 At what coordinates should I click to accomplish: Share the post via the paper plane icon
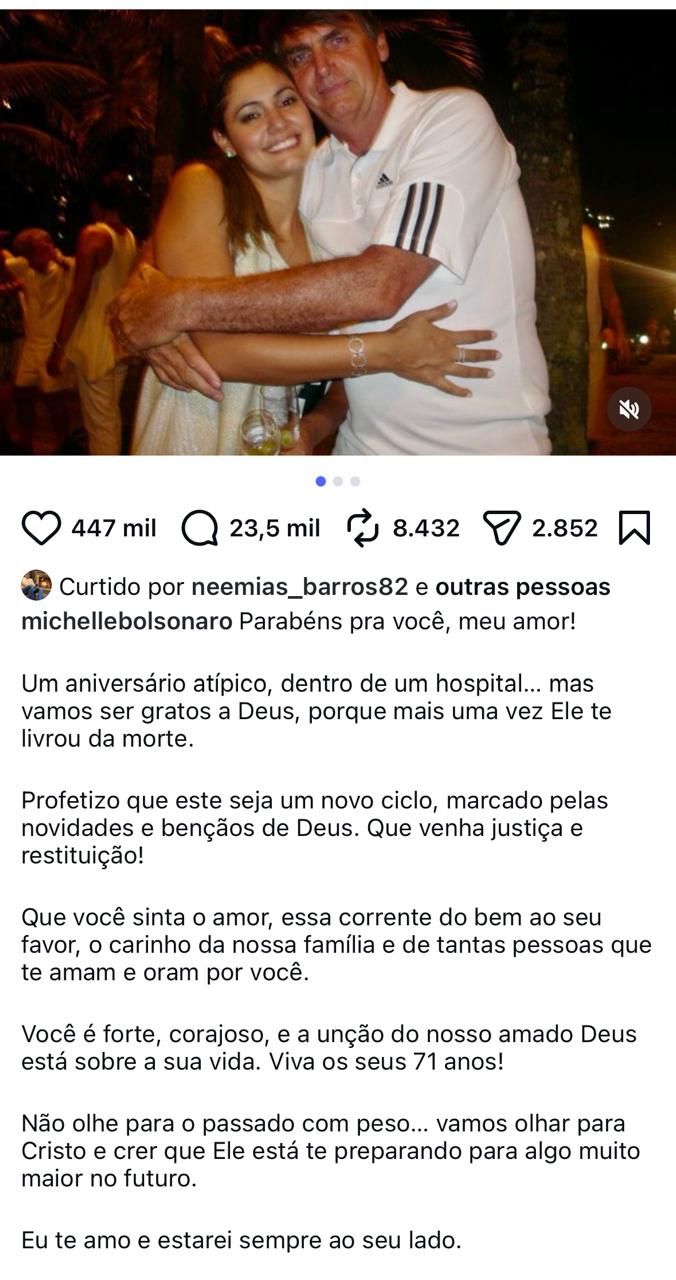point(502,528)
